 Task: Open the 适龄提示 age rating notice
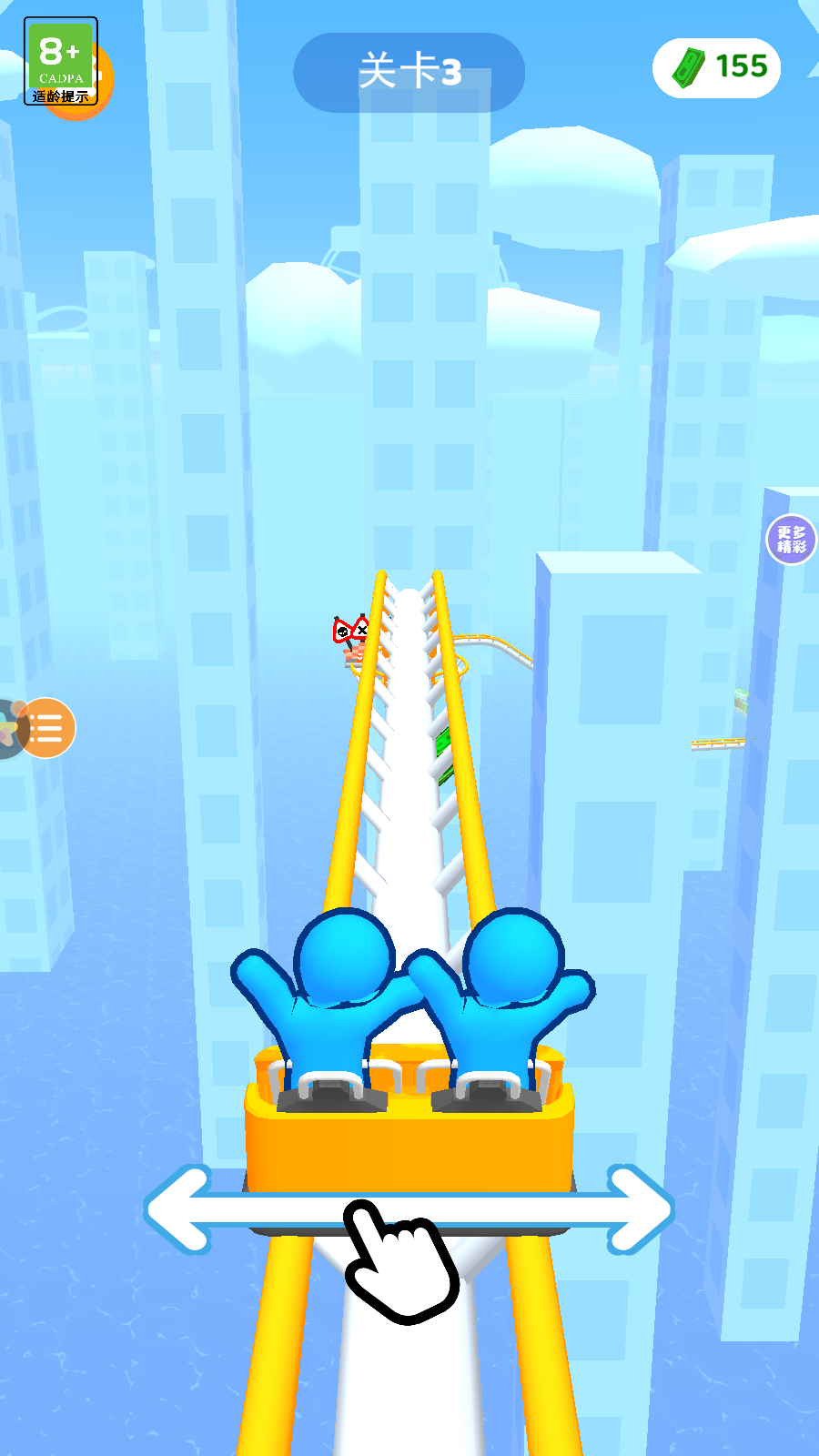(60, 62)
